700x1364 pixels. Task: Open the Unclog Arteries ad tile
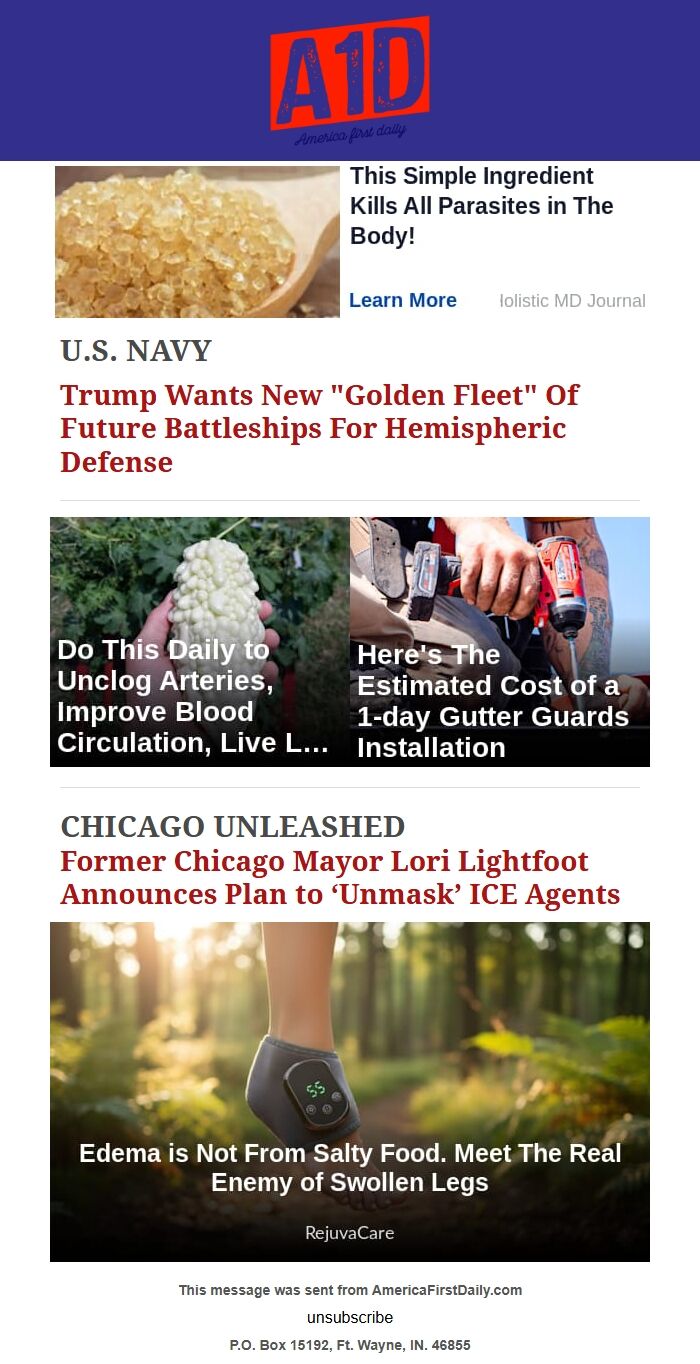click(199, 642)
